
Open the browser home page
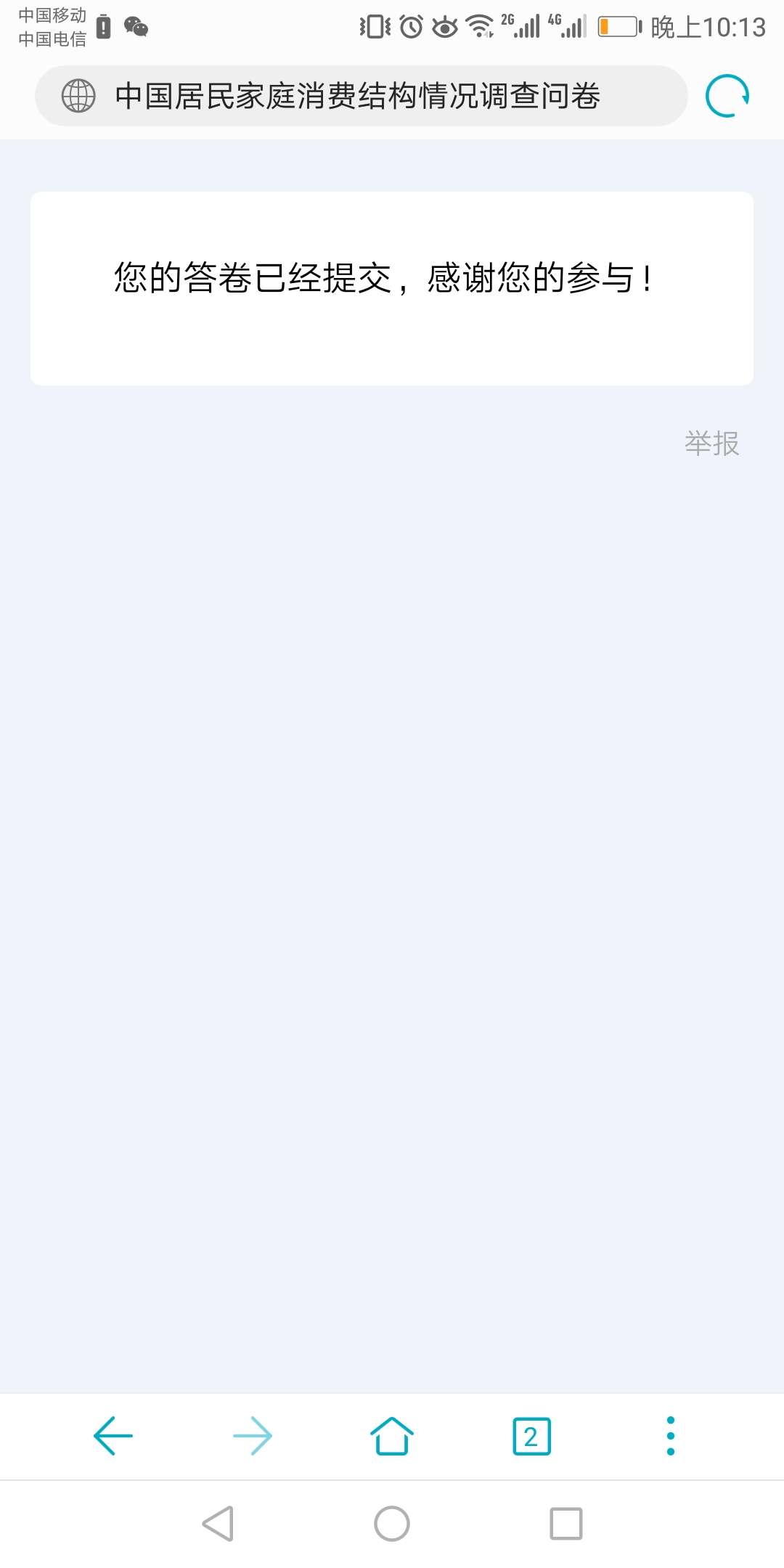[392, 1436]
